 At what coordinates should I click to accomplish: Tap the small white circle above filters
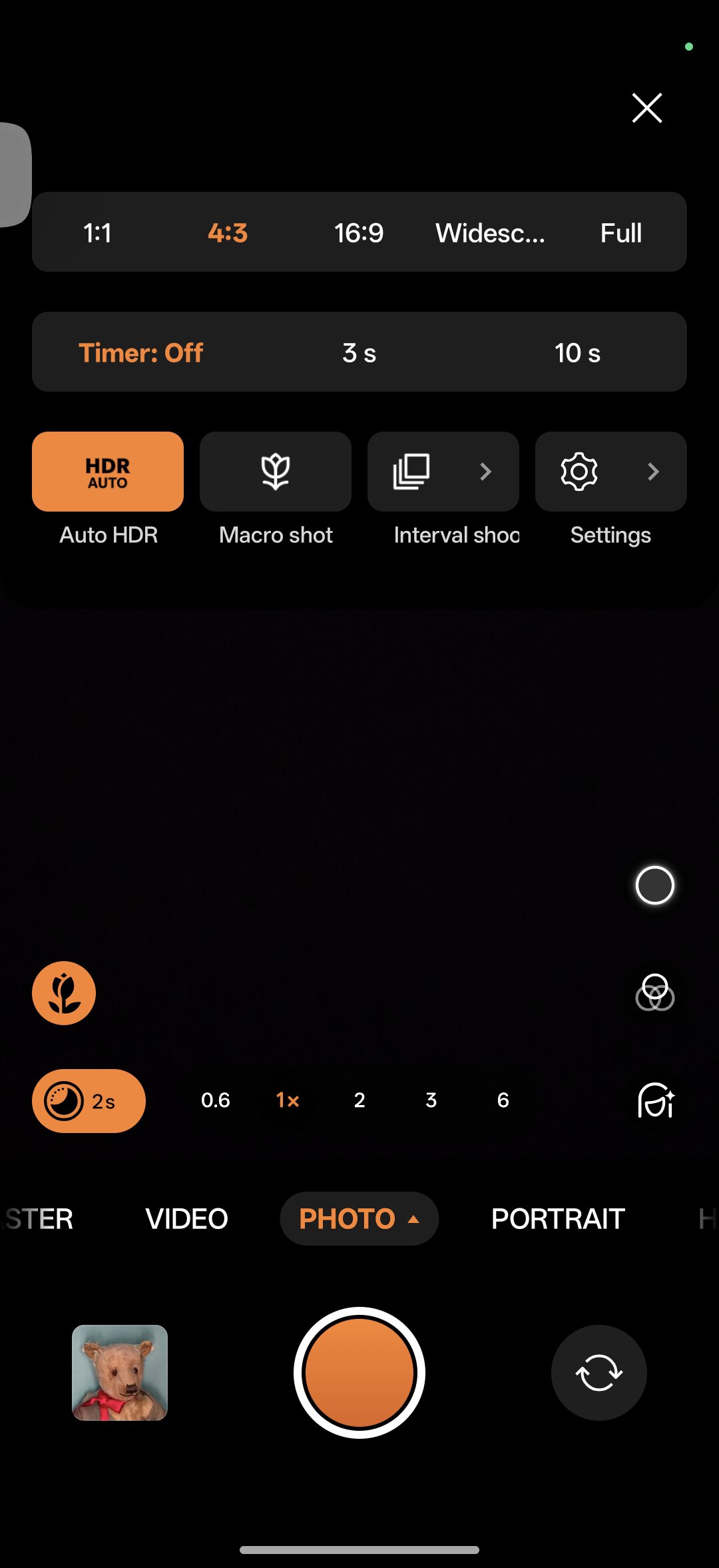[654, 885]
